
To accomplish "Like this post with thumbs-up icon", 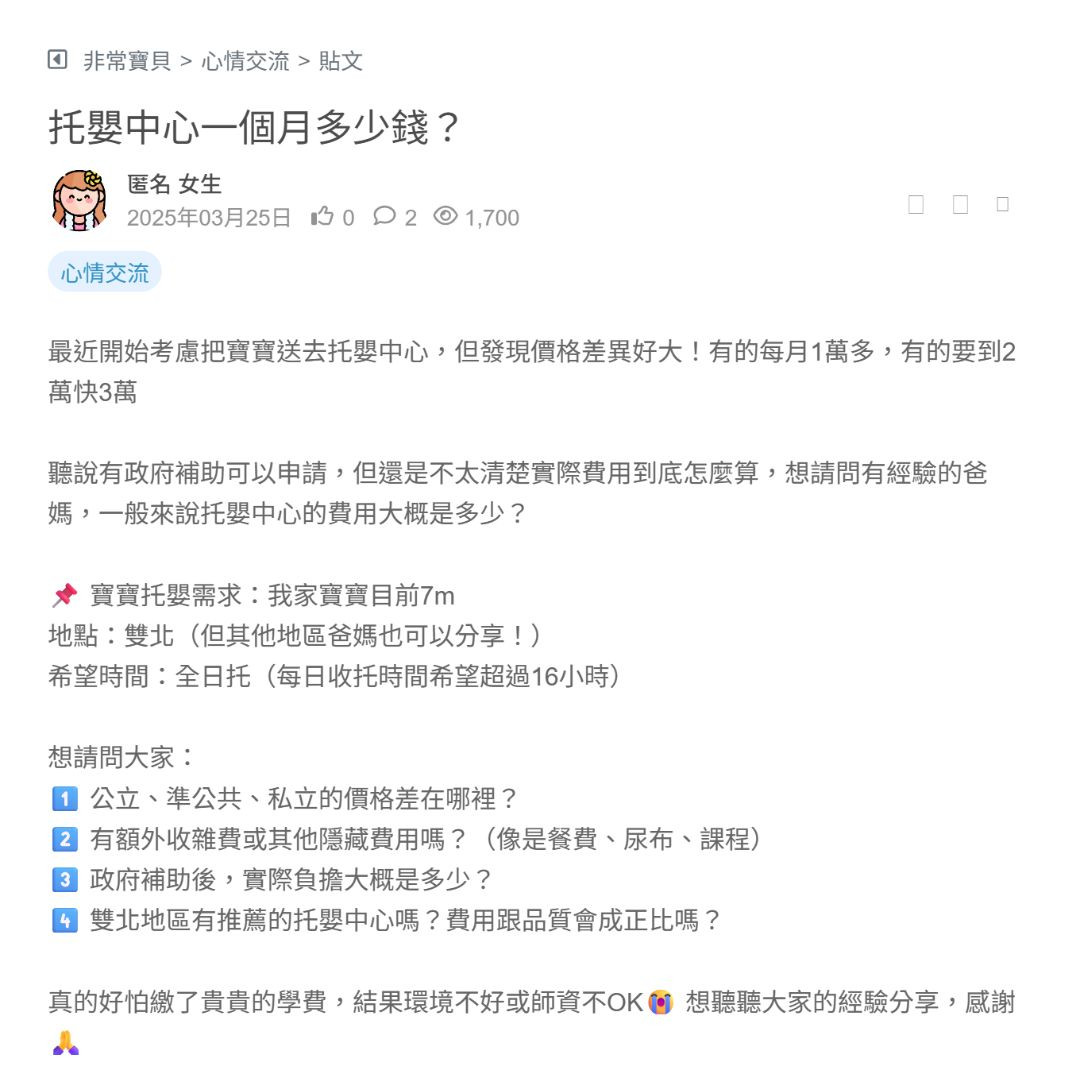I will point(322,216).
